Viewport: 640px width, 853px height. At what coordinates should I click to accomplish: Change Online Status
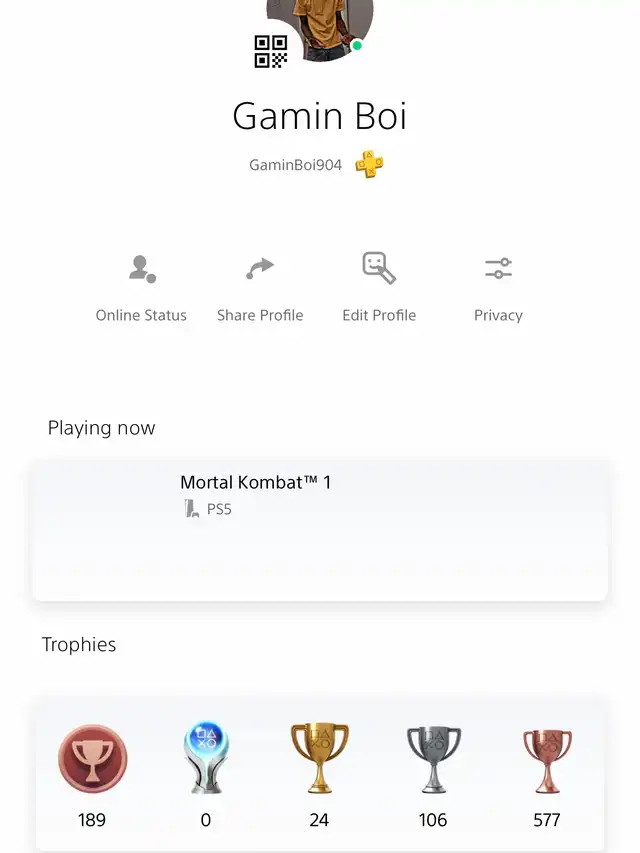[x=141, y=288]
